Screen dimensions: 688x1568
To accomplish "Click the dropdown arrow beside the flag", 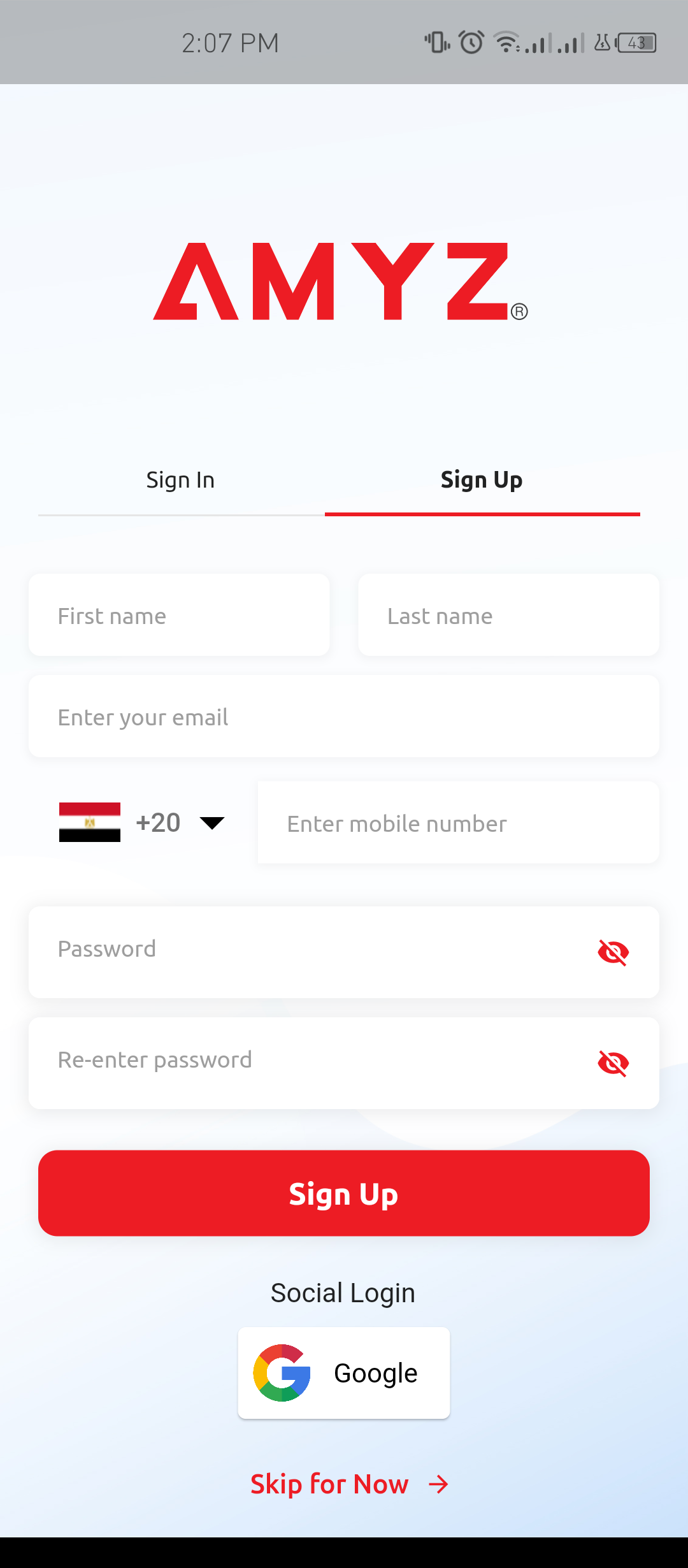I will point(211,823).
